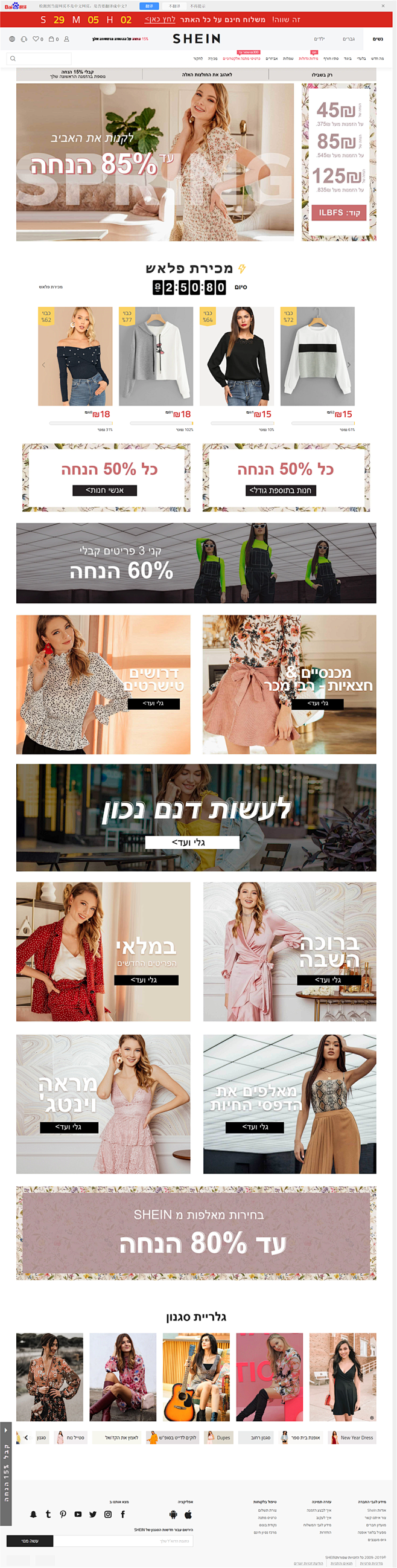Image resolution: width=397 pixels, height=1568 pixels.
Task: Select the New Year Dress style chip
Action: [352, 1438]
